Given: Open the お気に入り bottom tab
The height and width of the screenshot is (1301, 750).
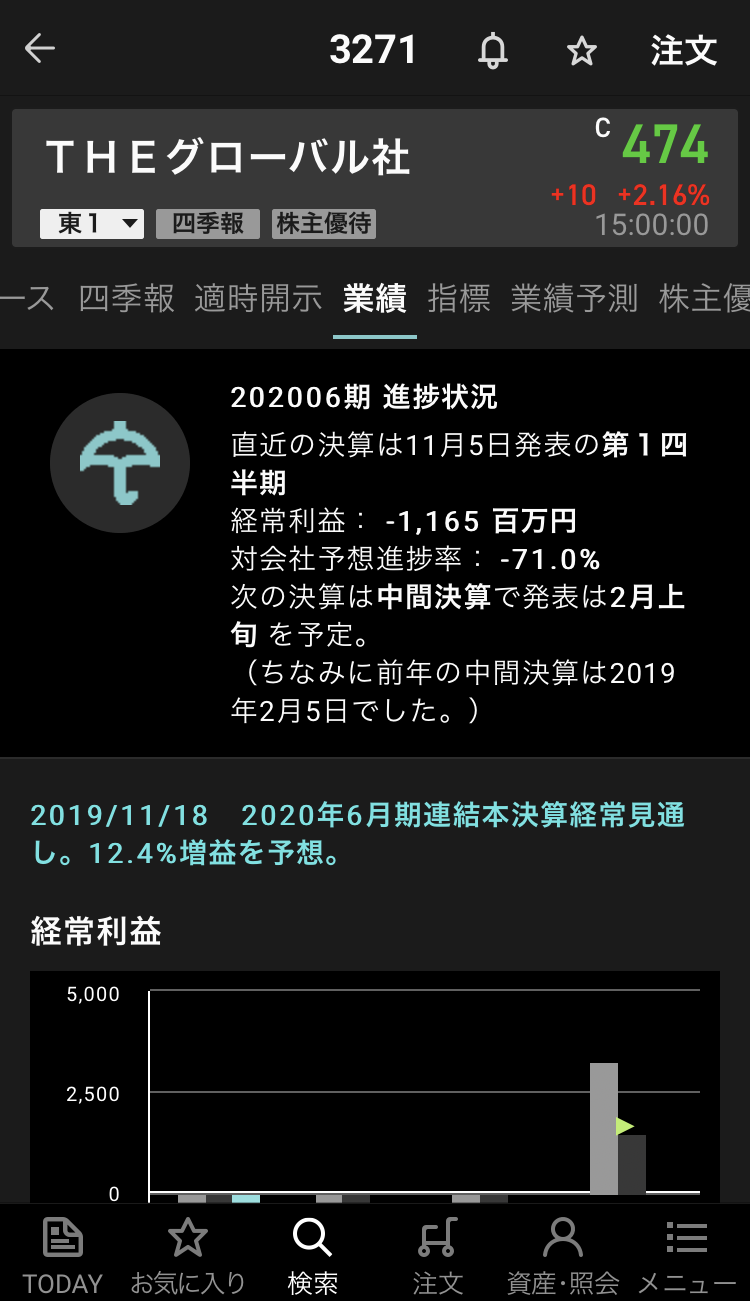Looking at the screenshot, I should [188, 1255].
